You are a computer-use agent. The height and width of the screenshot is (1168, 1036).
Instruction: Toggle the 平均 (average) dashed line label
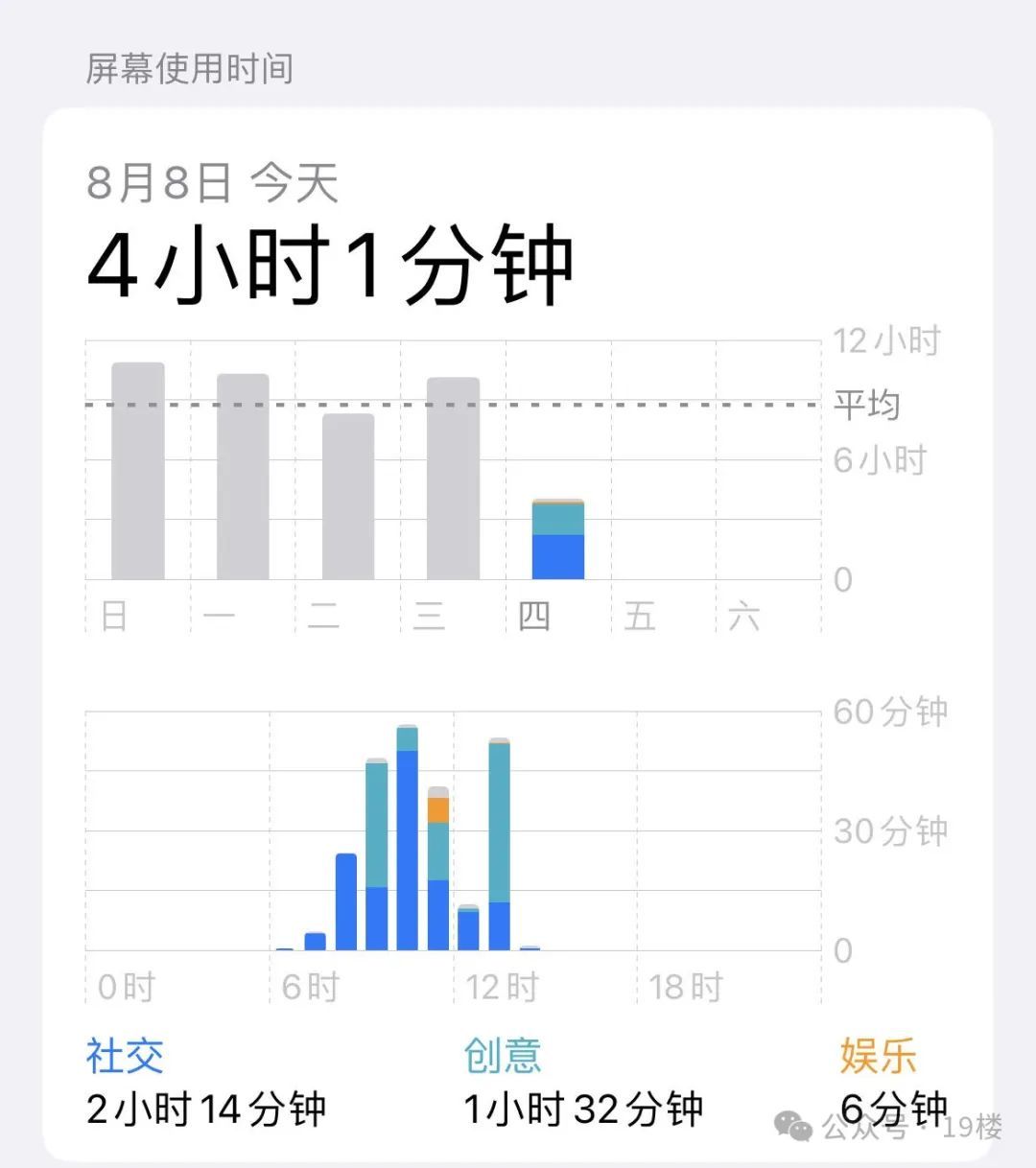point(869,403)
